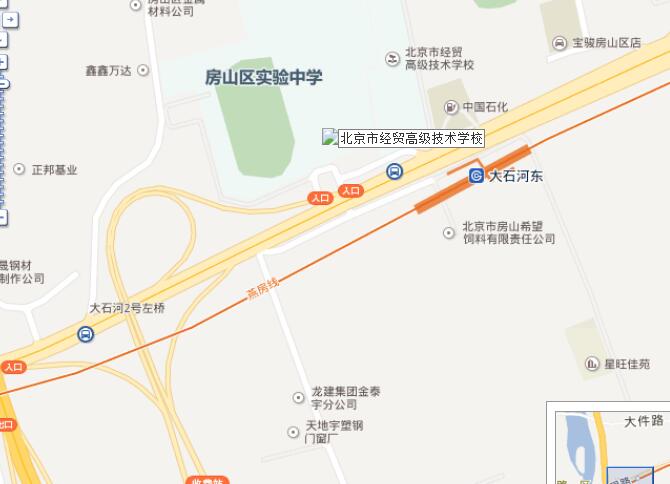670x484 pixels.
Task: Open 天地宇塑钢门窗厂 place marker
Action: pos(292,432)
